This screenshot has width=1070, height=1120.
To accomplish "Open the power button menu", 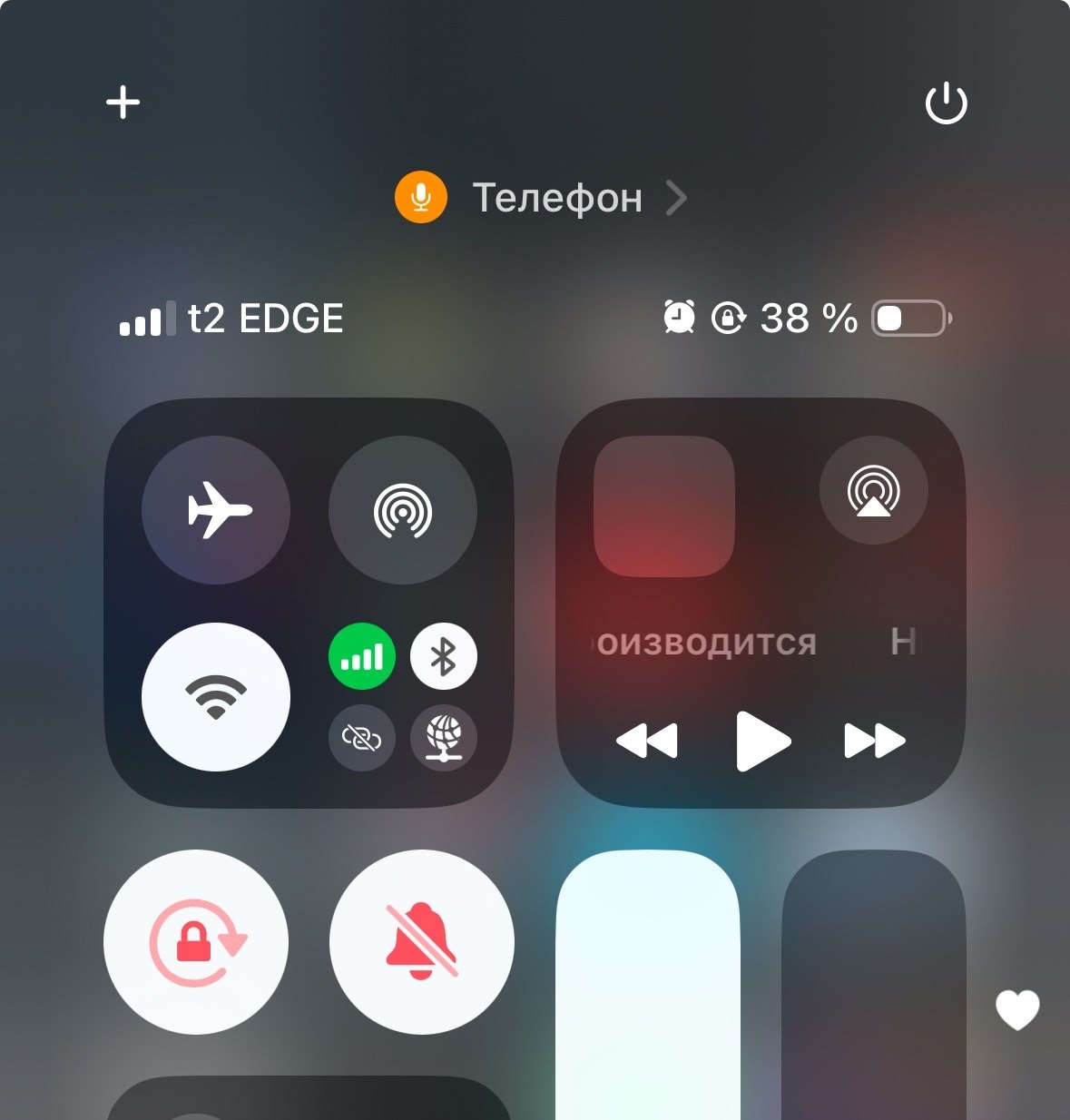I will point(946,103).
